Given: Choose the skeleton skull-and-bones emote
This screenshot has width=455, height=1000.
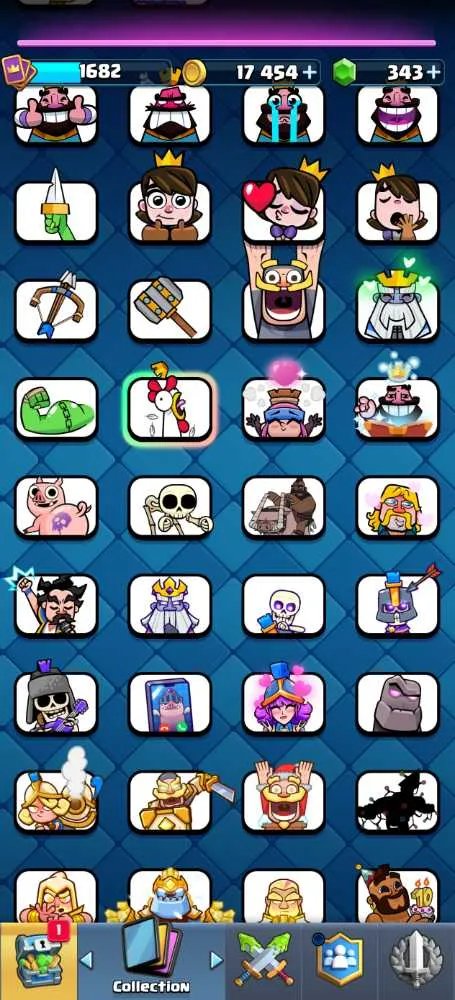Looking at the screenshot, I should [170, 507].
